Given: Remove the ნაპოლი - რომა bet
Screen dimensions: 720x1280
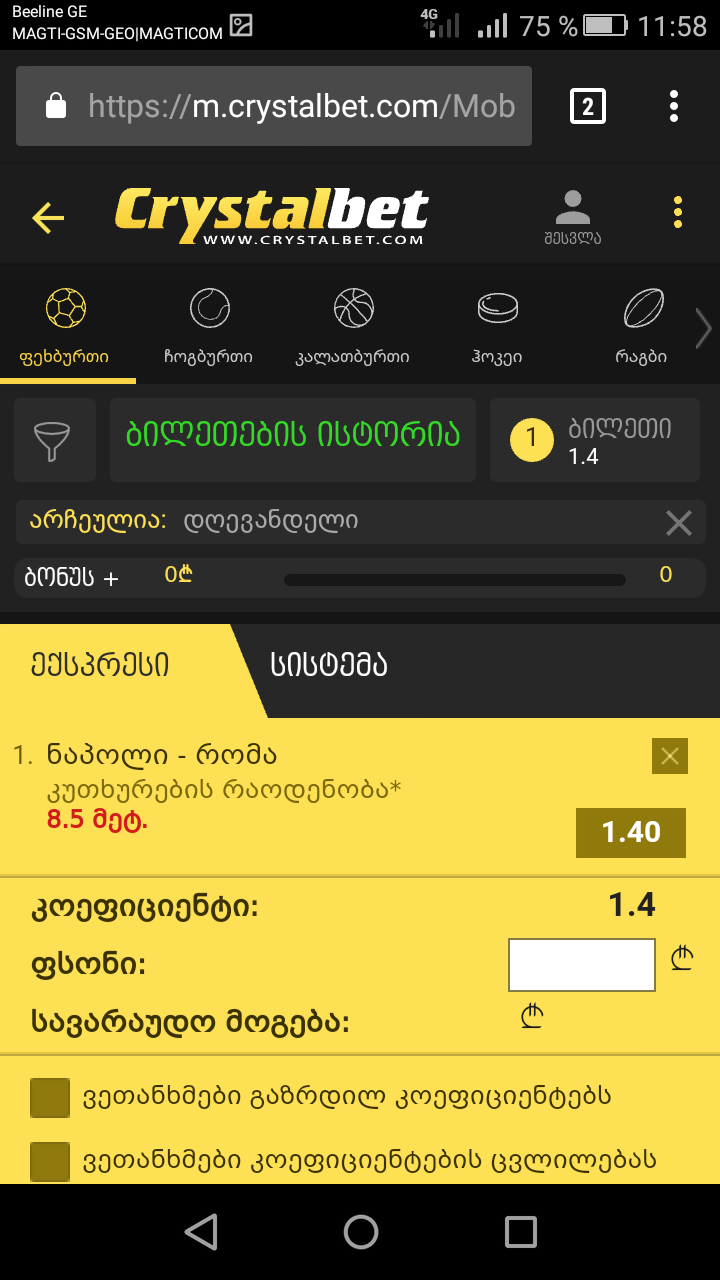Looking at the screenshot, I should [669, 757].
